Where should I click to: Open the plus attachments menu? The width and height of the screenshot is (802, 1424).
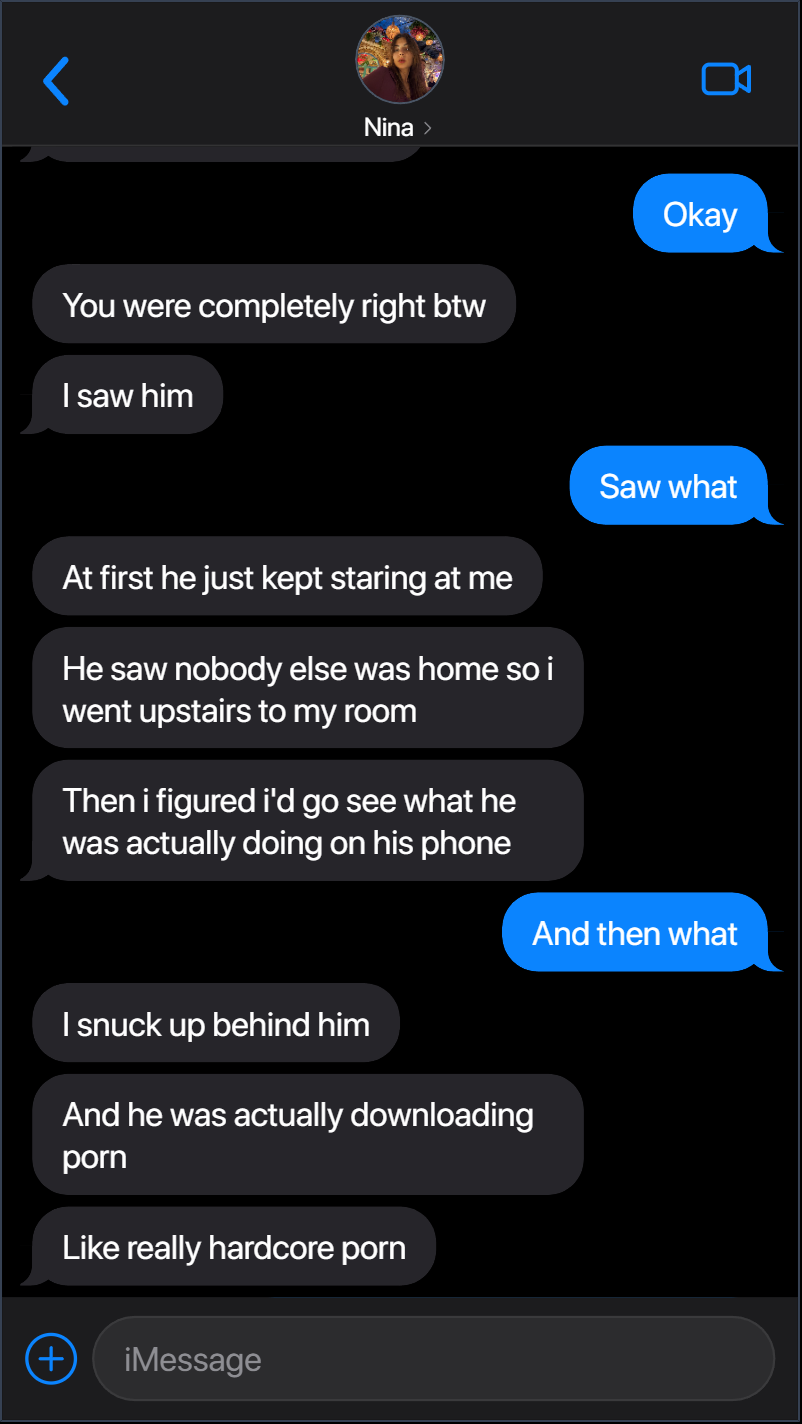tap(50, 1359)
